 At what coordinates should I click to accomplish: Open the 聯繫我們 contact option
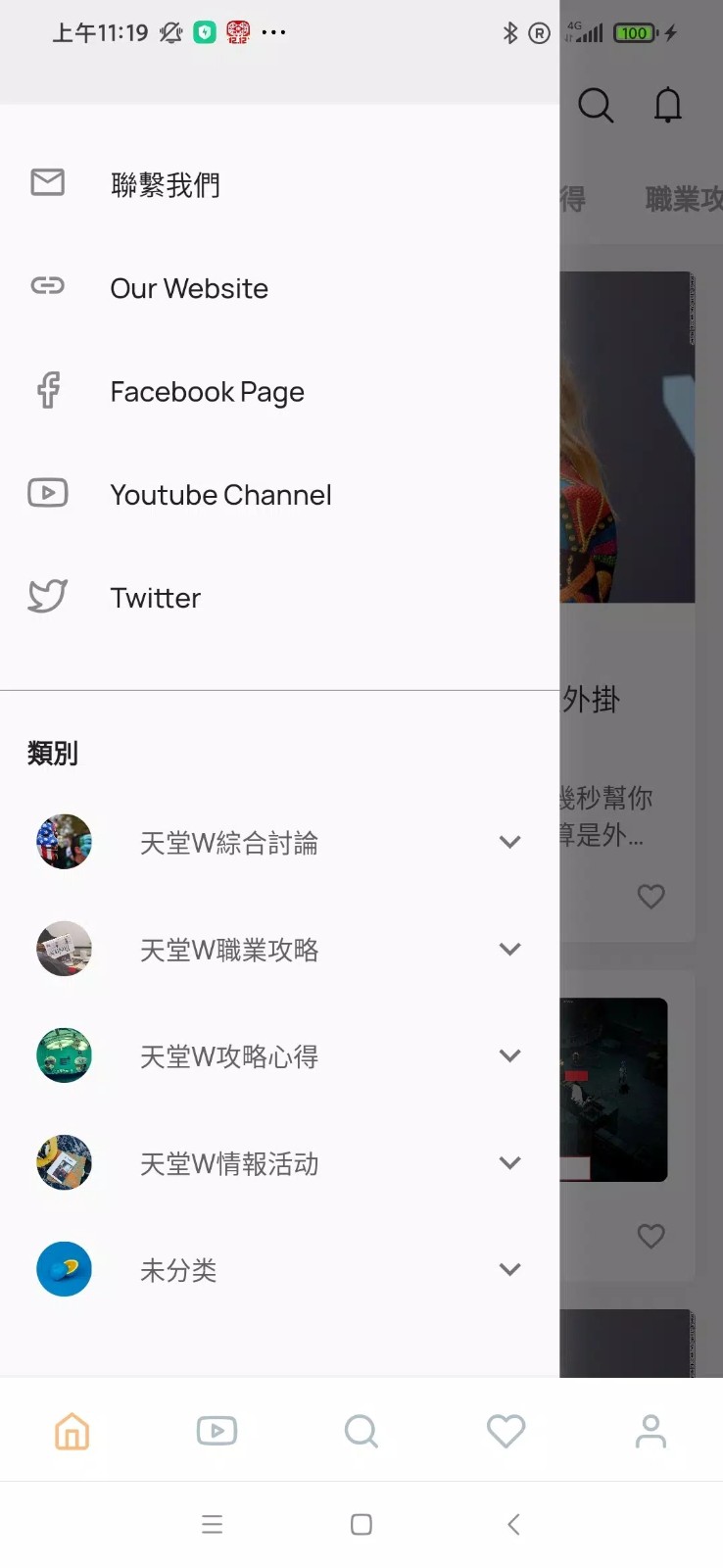(x=165, y=184)
